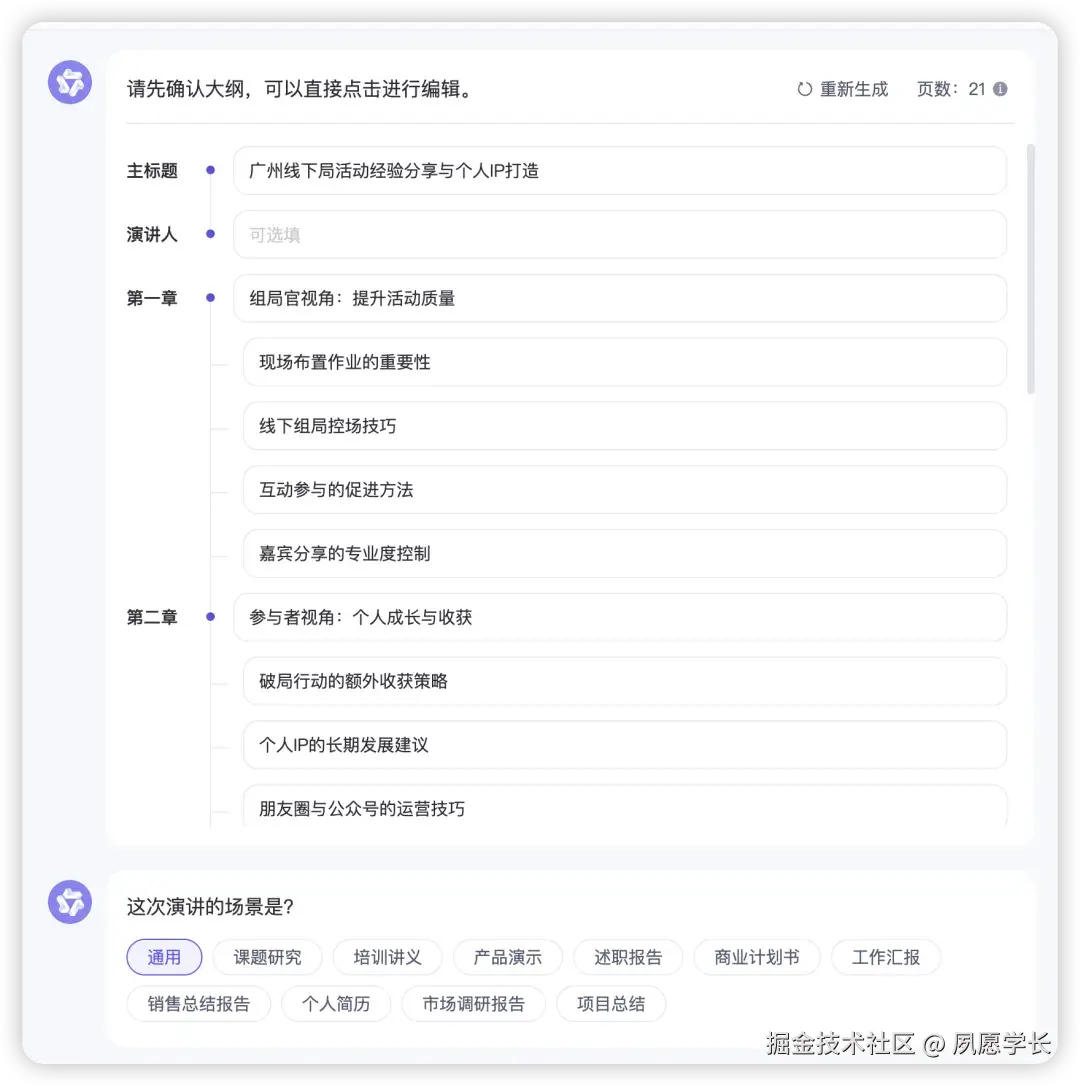Select the 工作汇报 scene option

(x=886, y=957)
